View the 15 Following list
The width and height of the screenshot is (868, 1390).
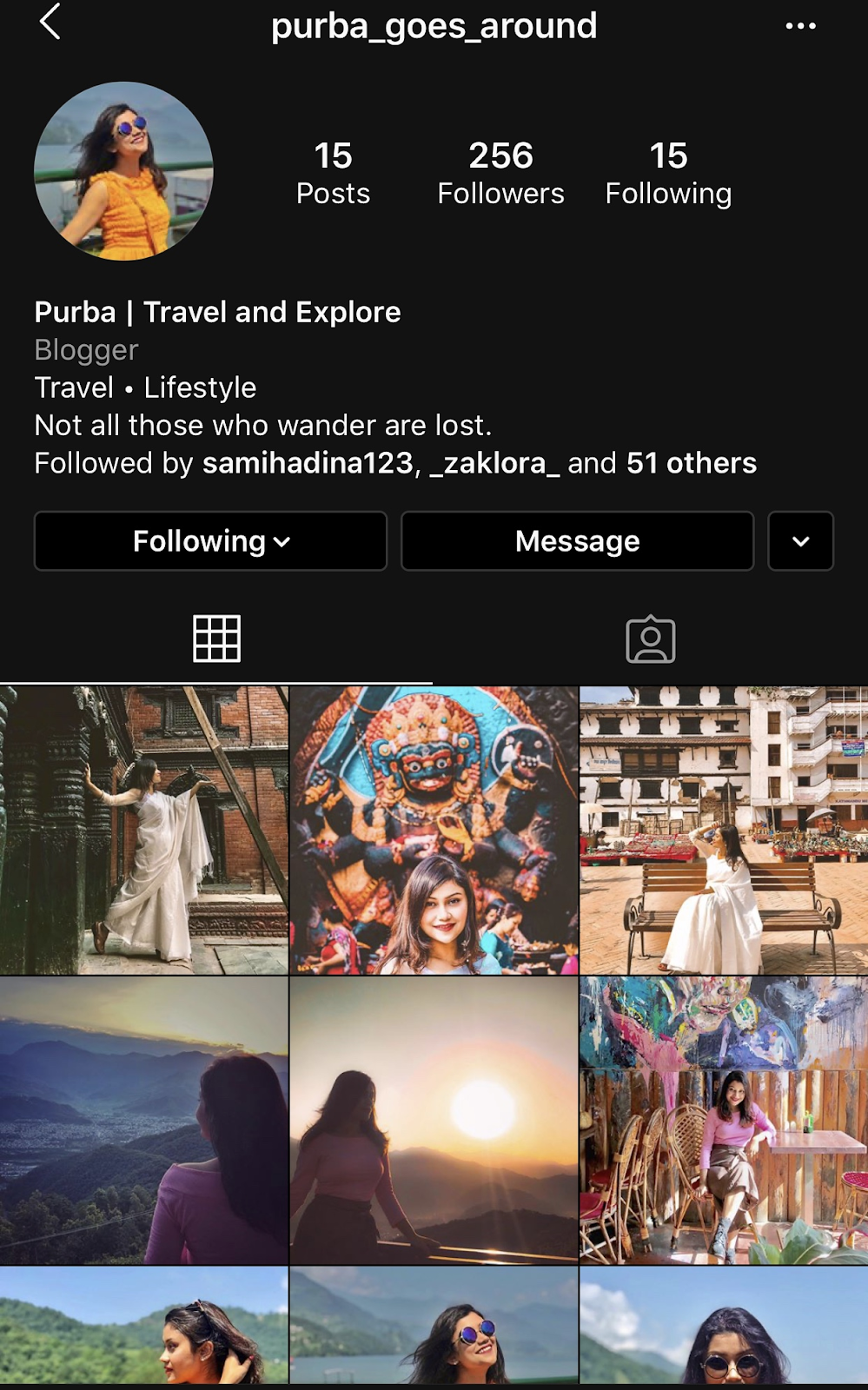click(668, 174)
